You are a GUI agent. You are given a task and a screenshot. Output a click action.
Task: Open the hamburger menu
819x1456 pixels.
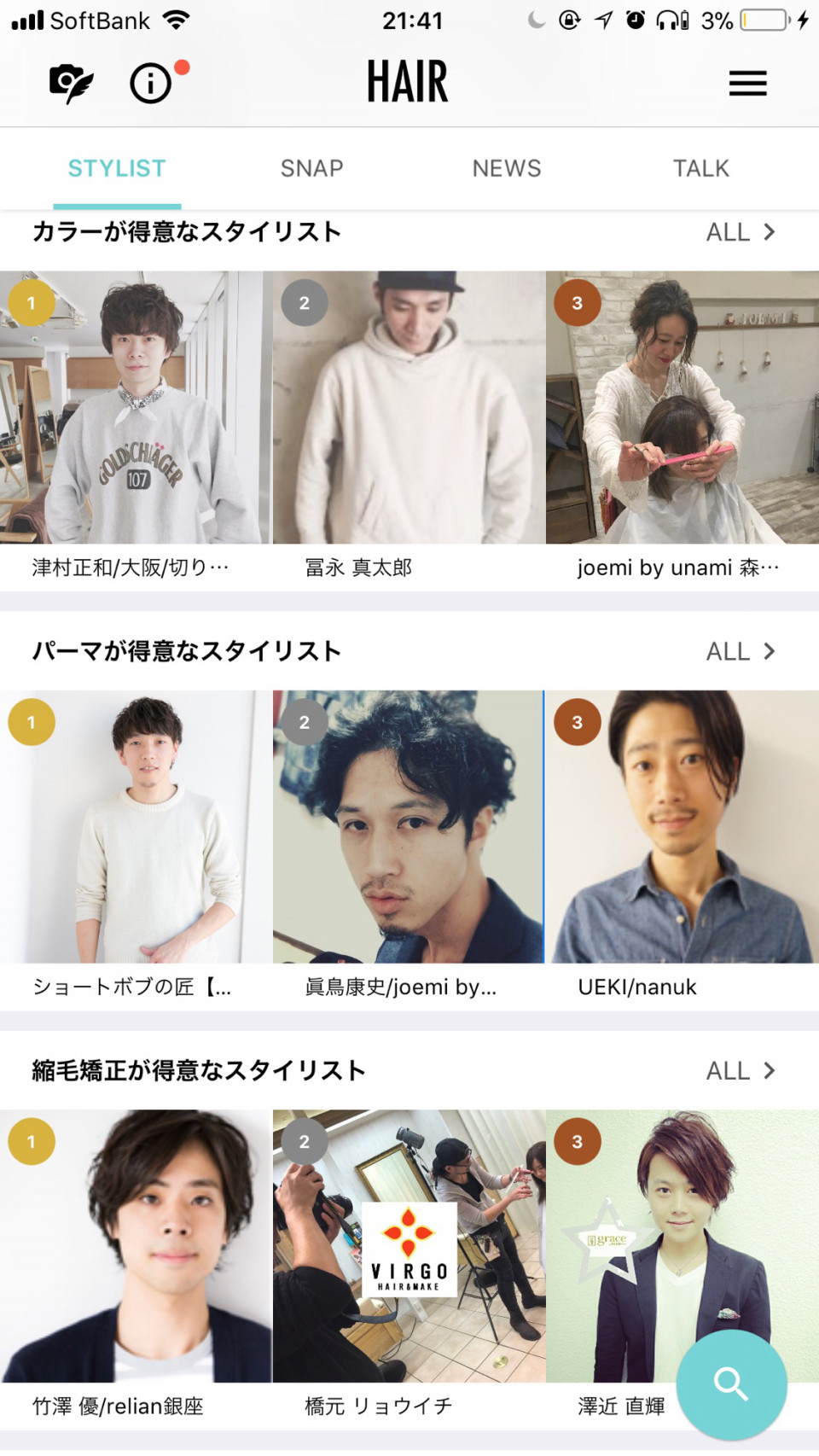747,83
